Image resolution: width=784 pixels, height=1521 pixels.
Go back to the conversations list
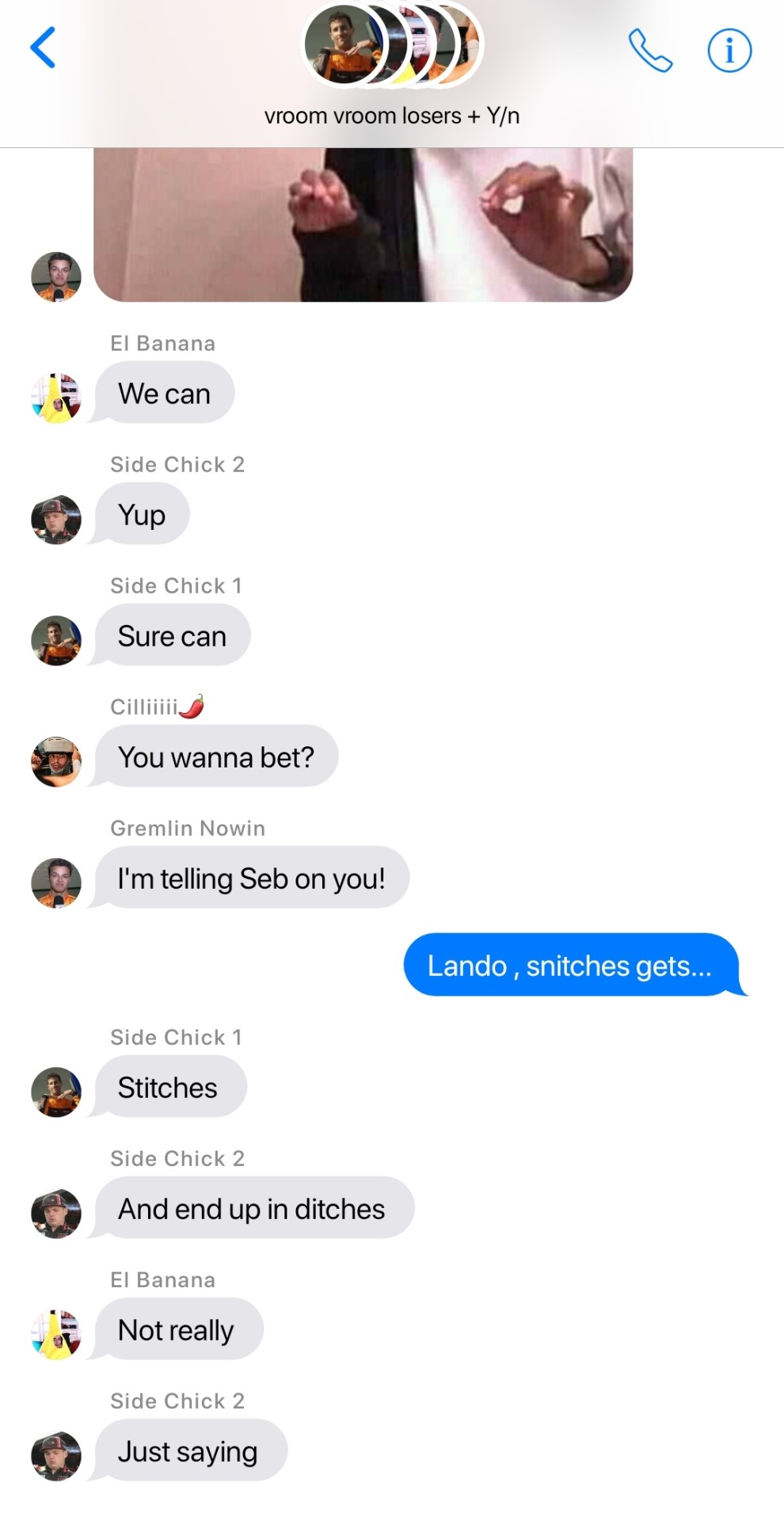[x=44, y=48]
